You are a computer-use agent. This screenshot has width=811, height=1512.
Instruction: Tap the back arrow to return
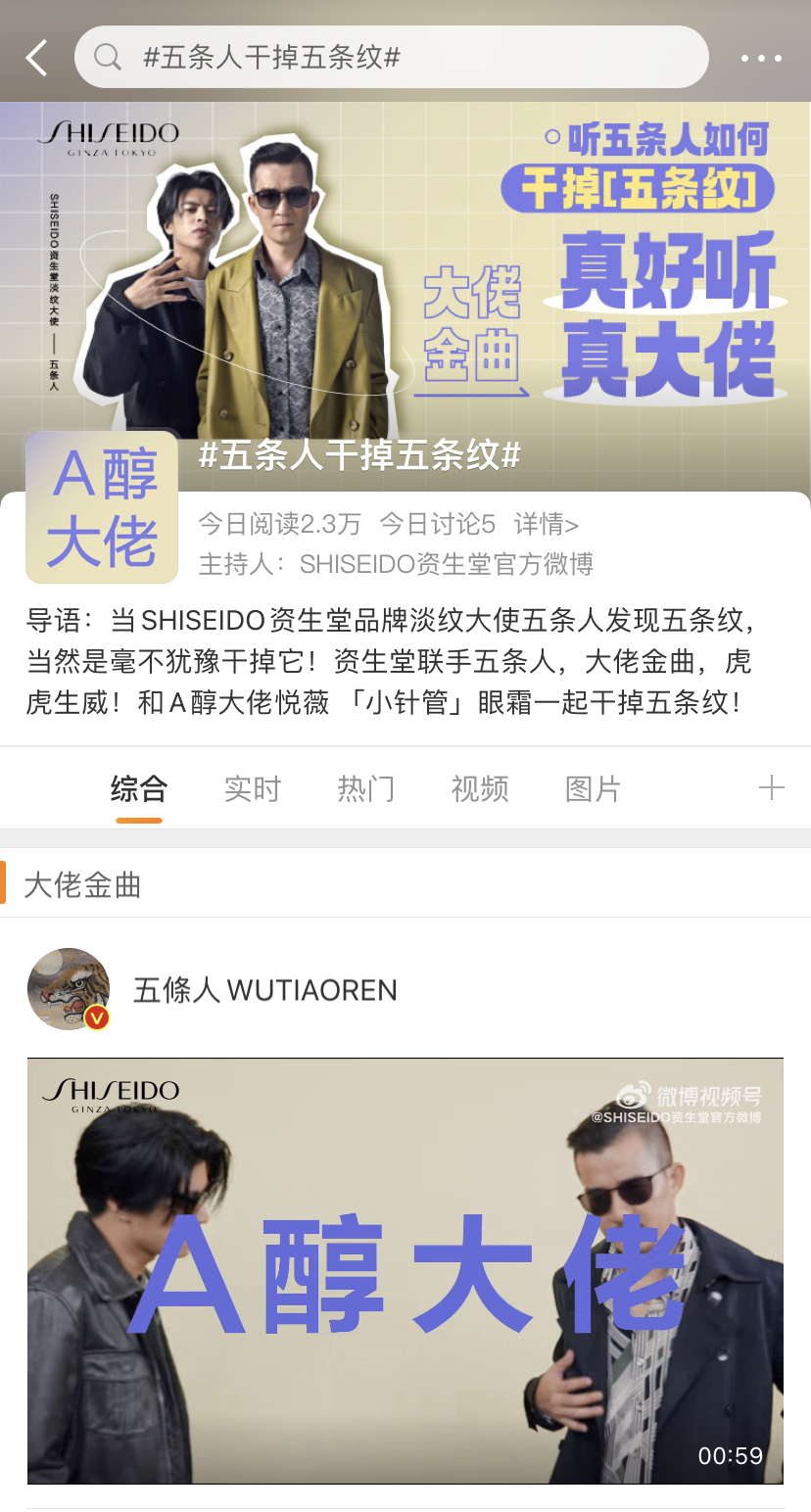click(x=36, y=57)
